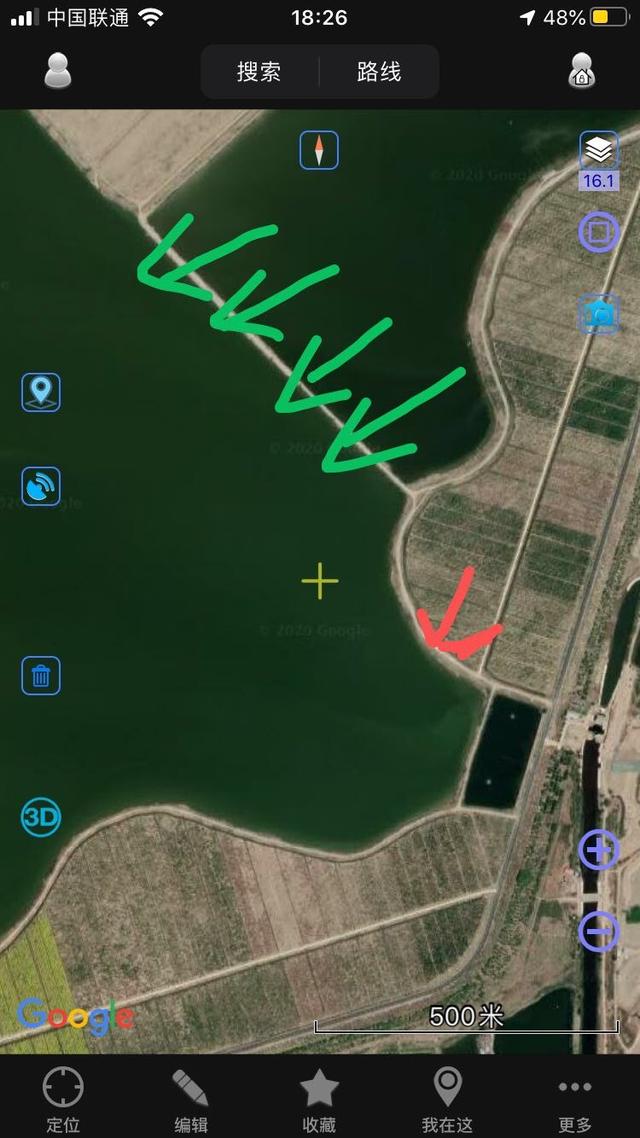
Task: Open the 路线 route planner
Action: (x=379, y=72)
